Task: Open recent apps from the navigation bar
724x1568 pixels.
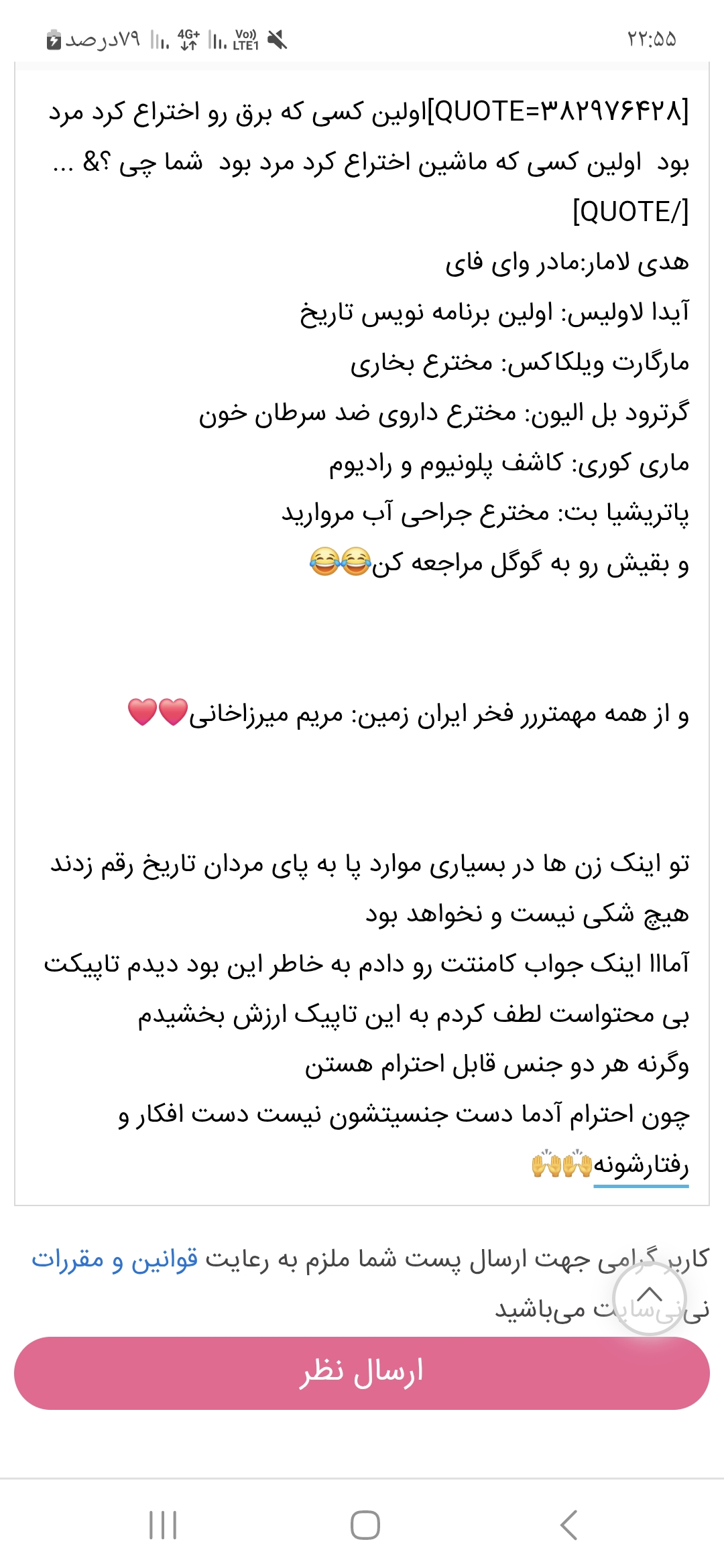Action: click(x=163, y=1525)
